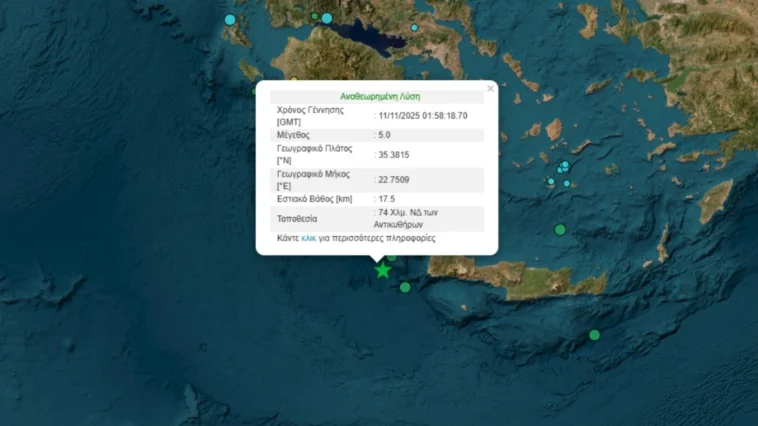Open the "κλικ" link for more information
The width and height of the screenshot is (758, 426).
coord(308,239)
